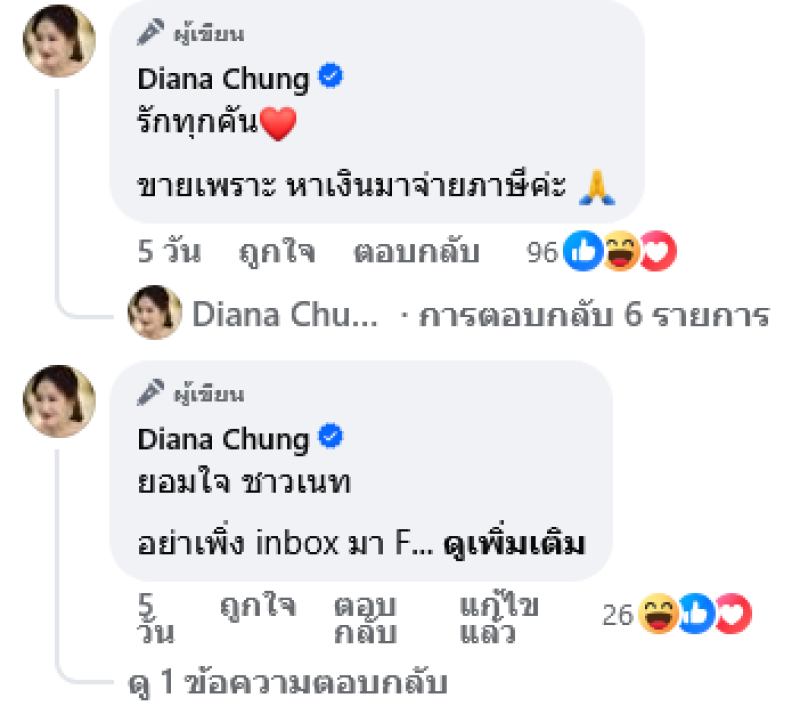The image size is (800, 714).
Task: Tap ดูเพิ่มเติม to expand the inbox comment
Action: click(517, 545)
